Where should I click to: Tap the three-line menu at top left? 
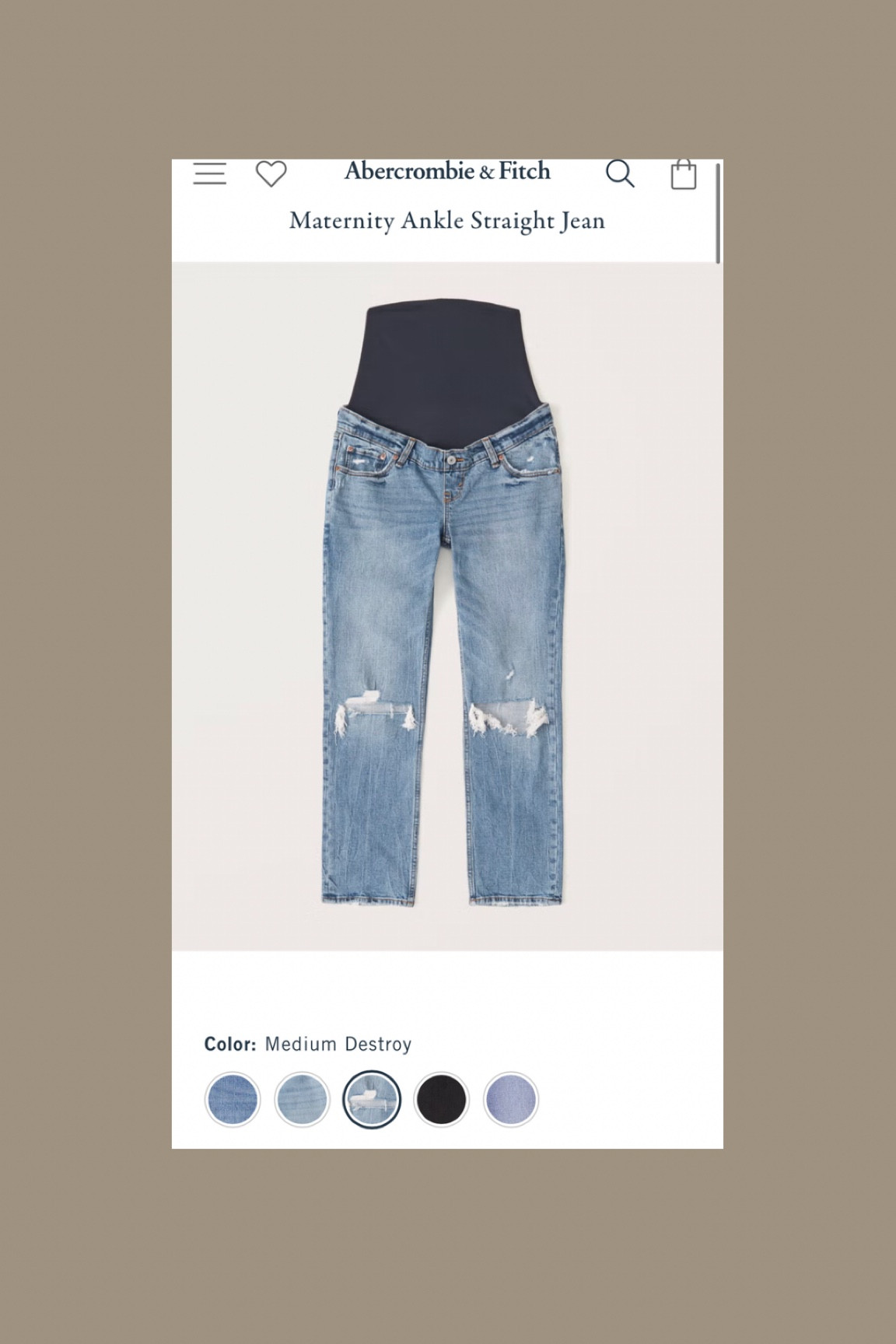click(209, 173)
